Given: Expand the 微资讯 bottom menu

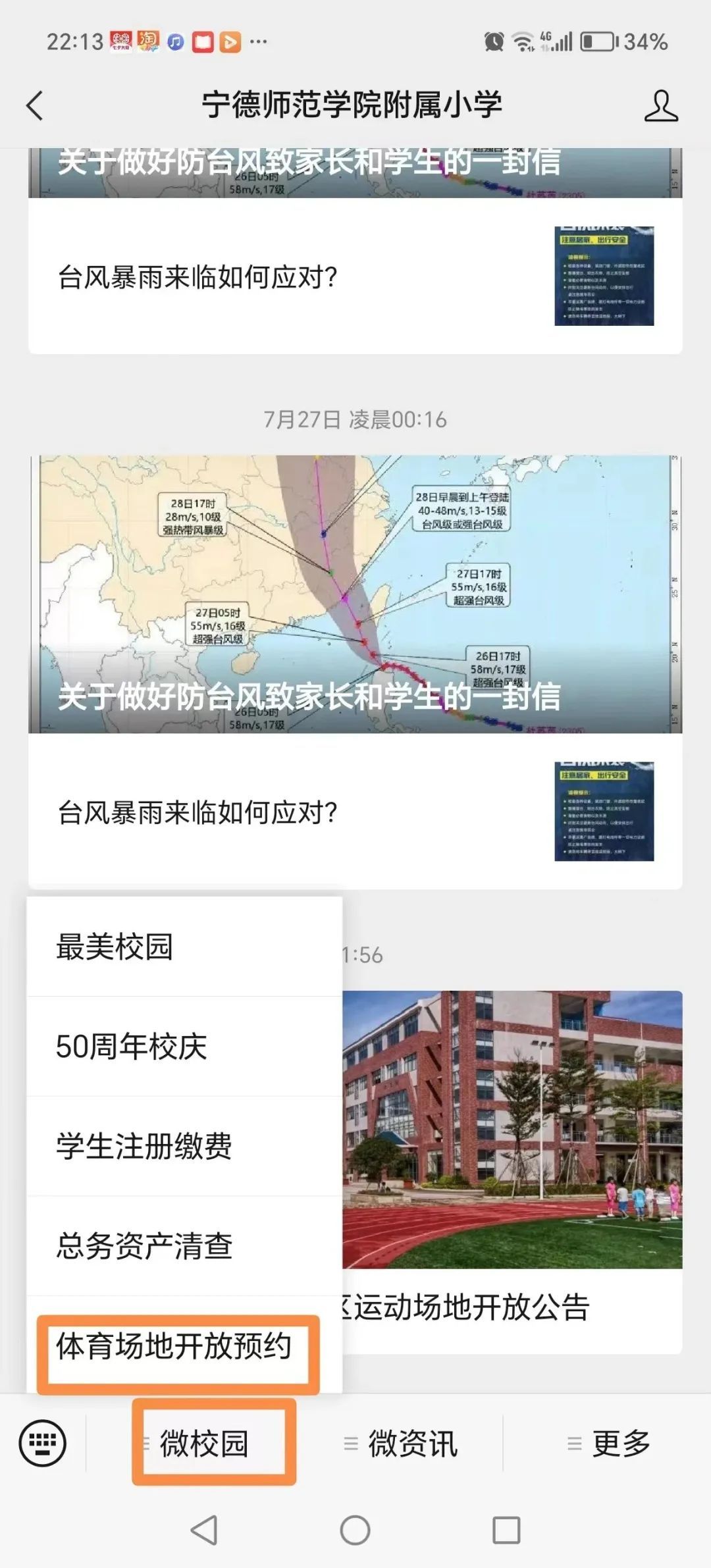Looking at the screenshot, I should coord(403,1444).
